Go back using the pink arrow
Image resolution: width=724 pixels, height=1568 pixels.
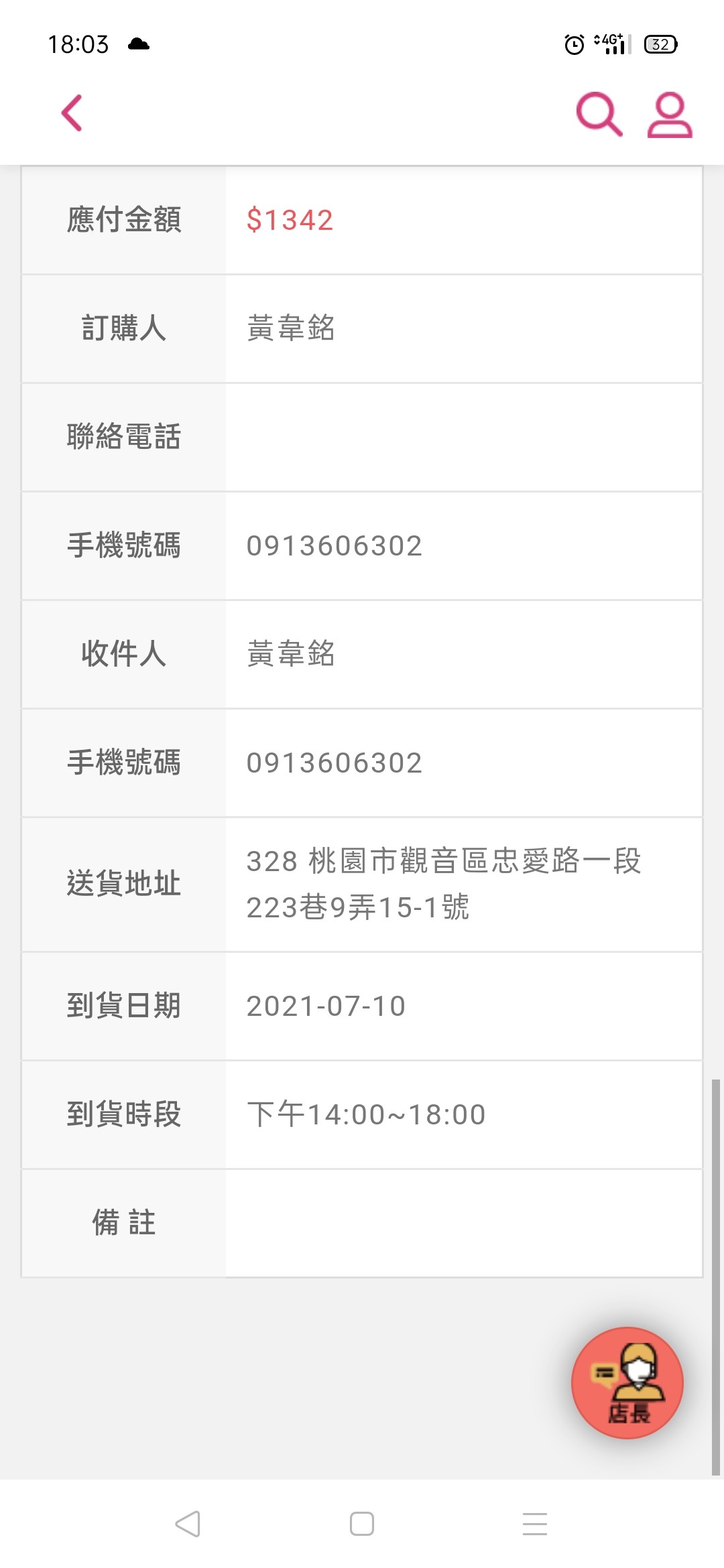coord(72,113)
